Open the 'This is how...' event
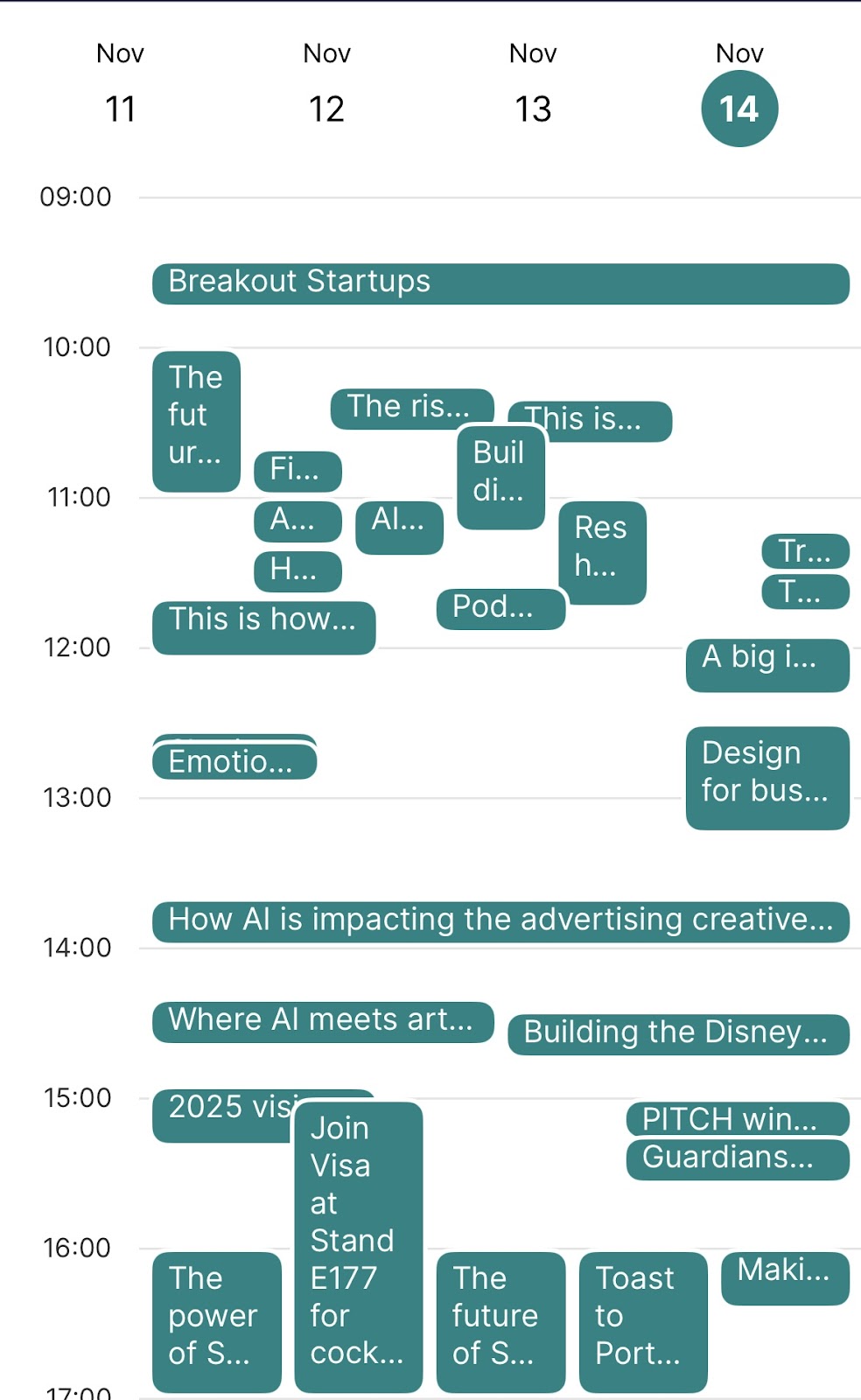The image size is (861, 1400). point(262,626)
